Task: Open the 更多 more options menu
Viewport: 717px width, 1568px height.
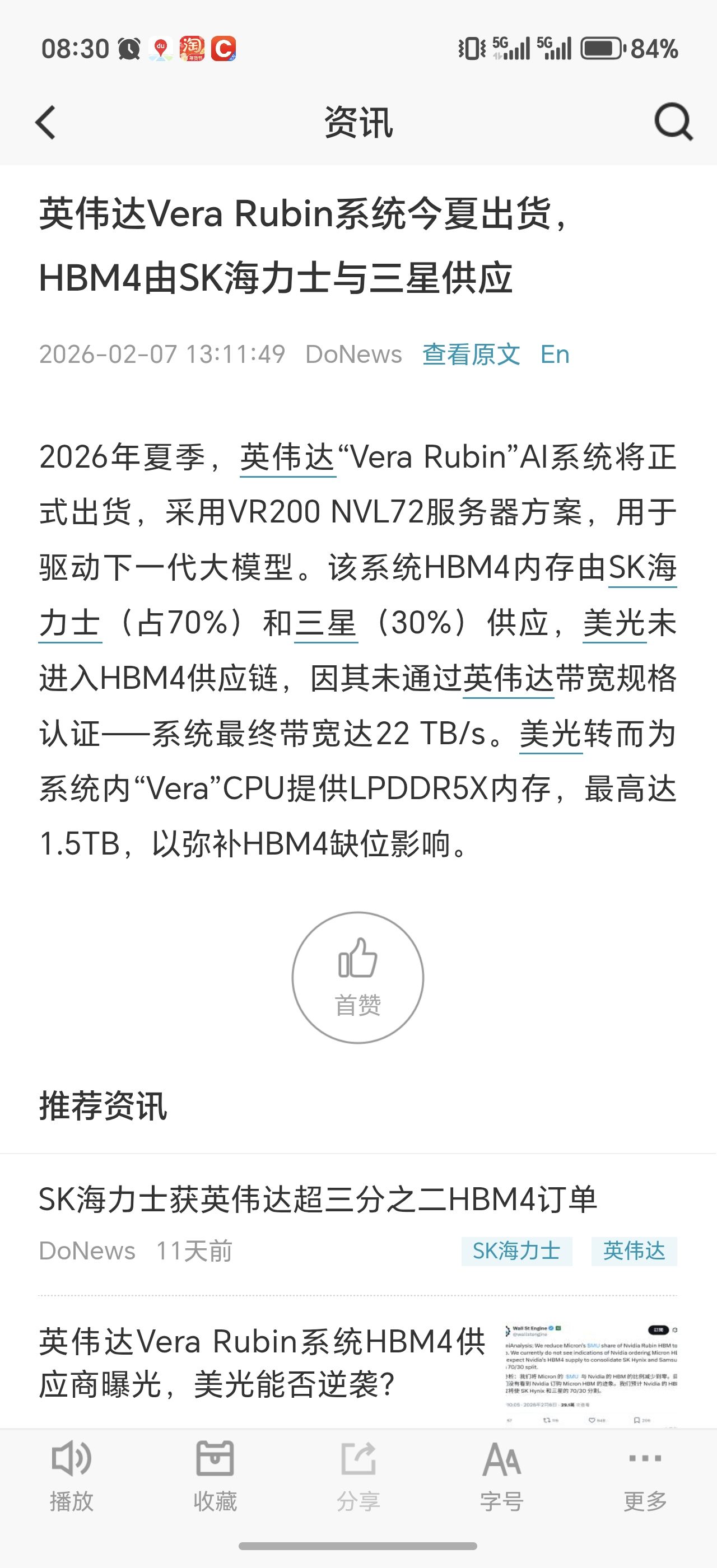Action: coord(645,1476)
